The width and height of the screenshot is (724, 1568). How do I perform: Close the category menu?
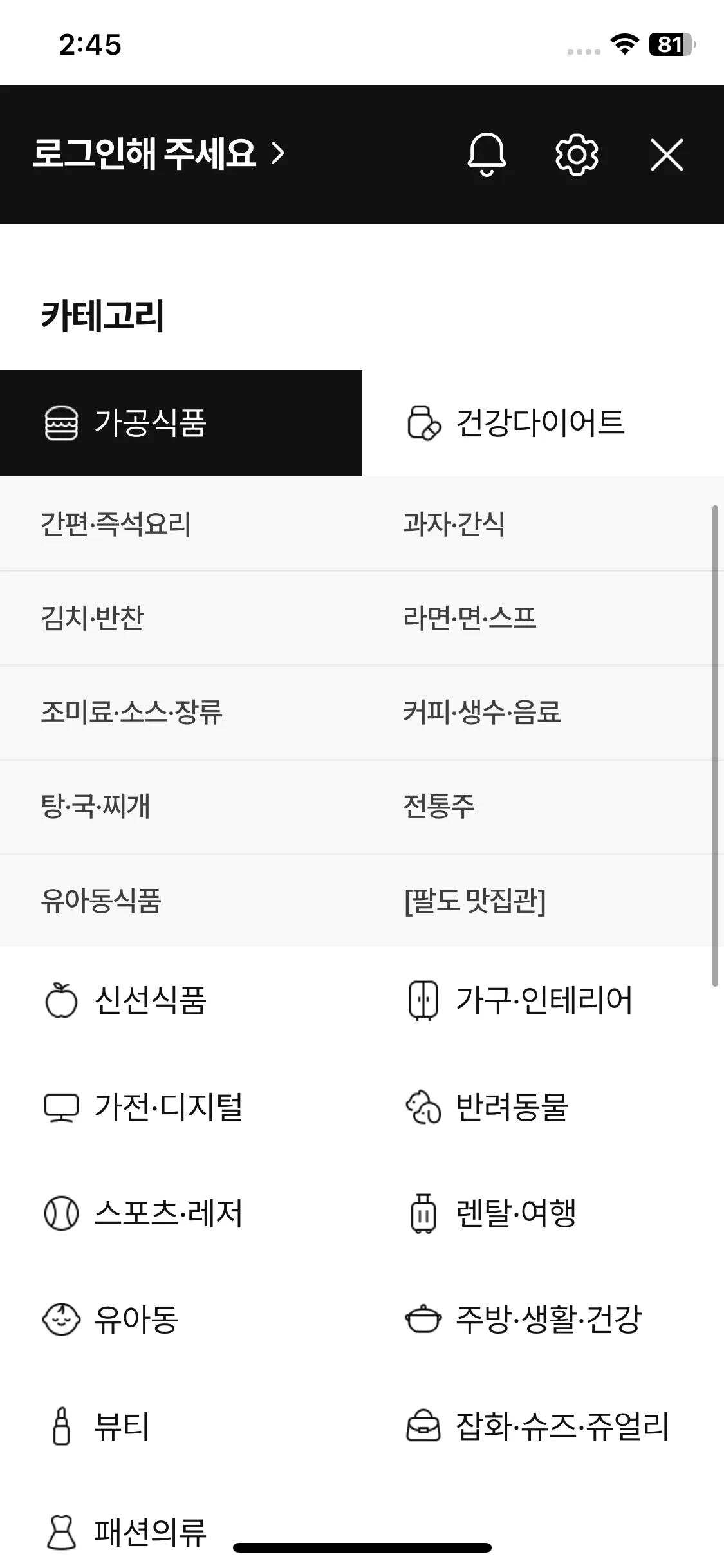coord(666,154)
